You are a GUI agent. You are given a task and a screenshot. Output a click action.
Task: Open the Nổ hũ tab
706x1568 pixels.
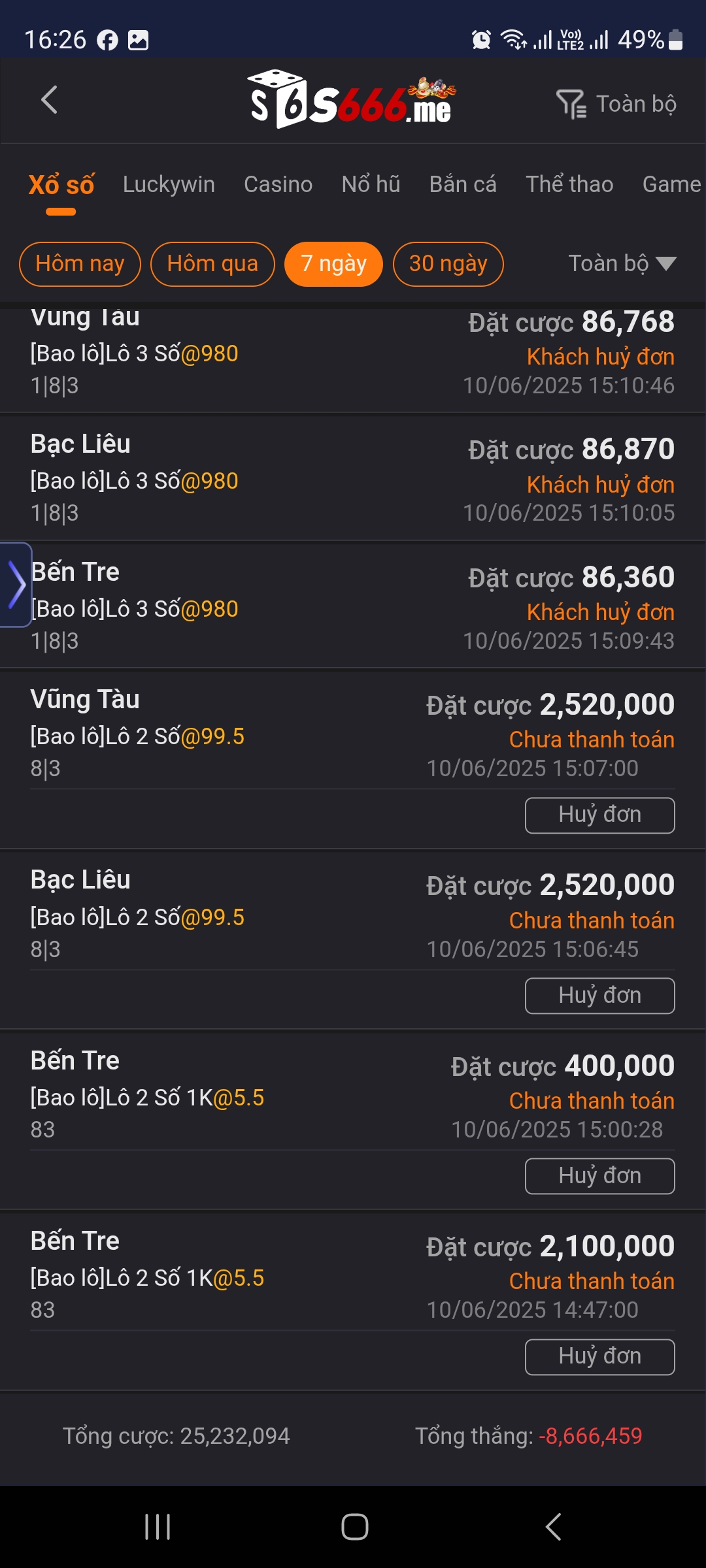coord(371,184)
